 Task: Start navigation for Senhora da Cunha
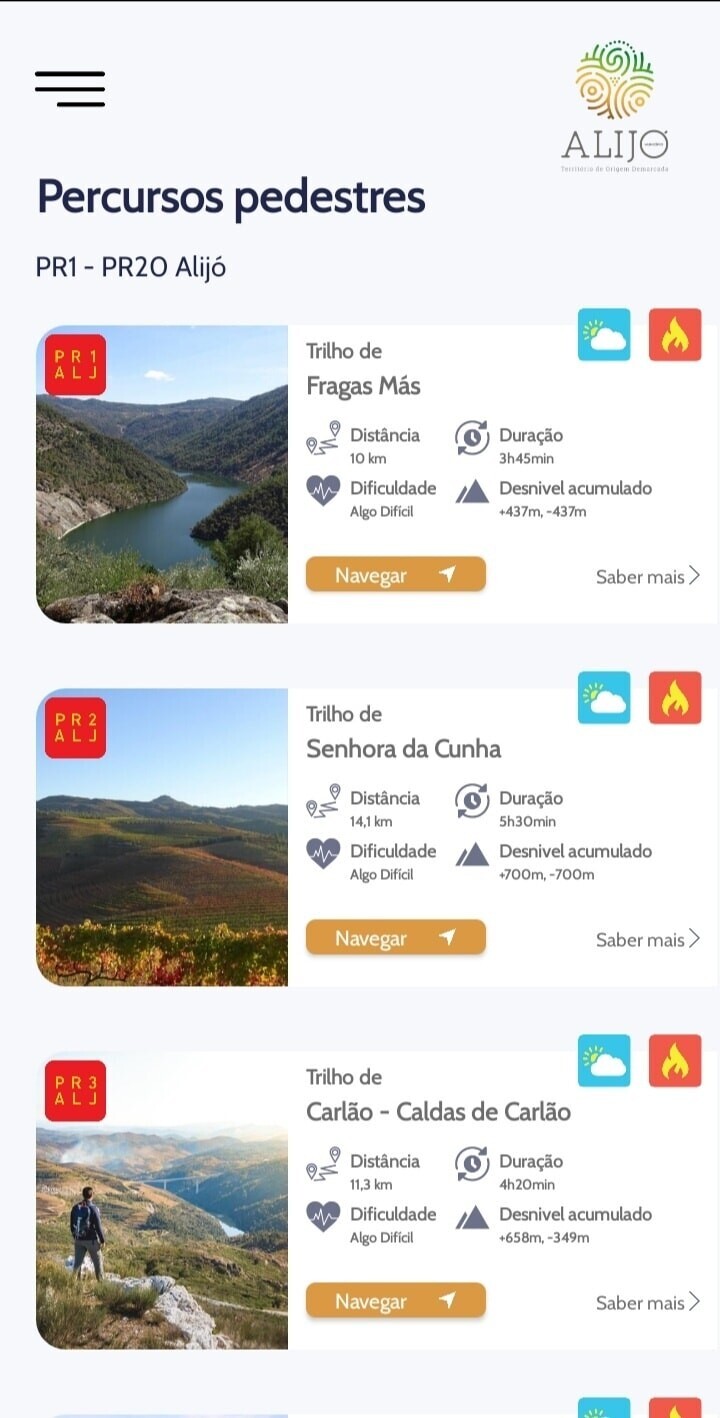click(395, 938)
